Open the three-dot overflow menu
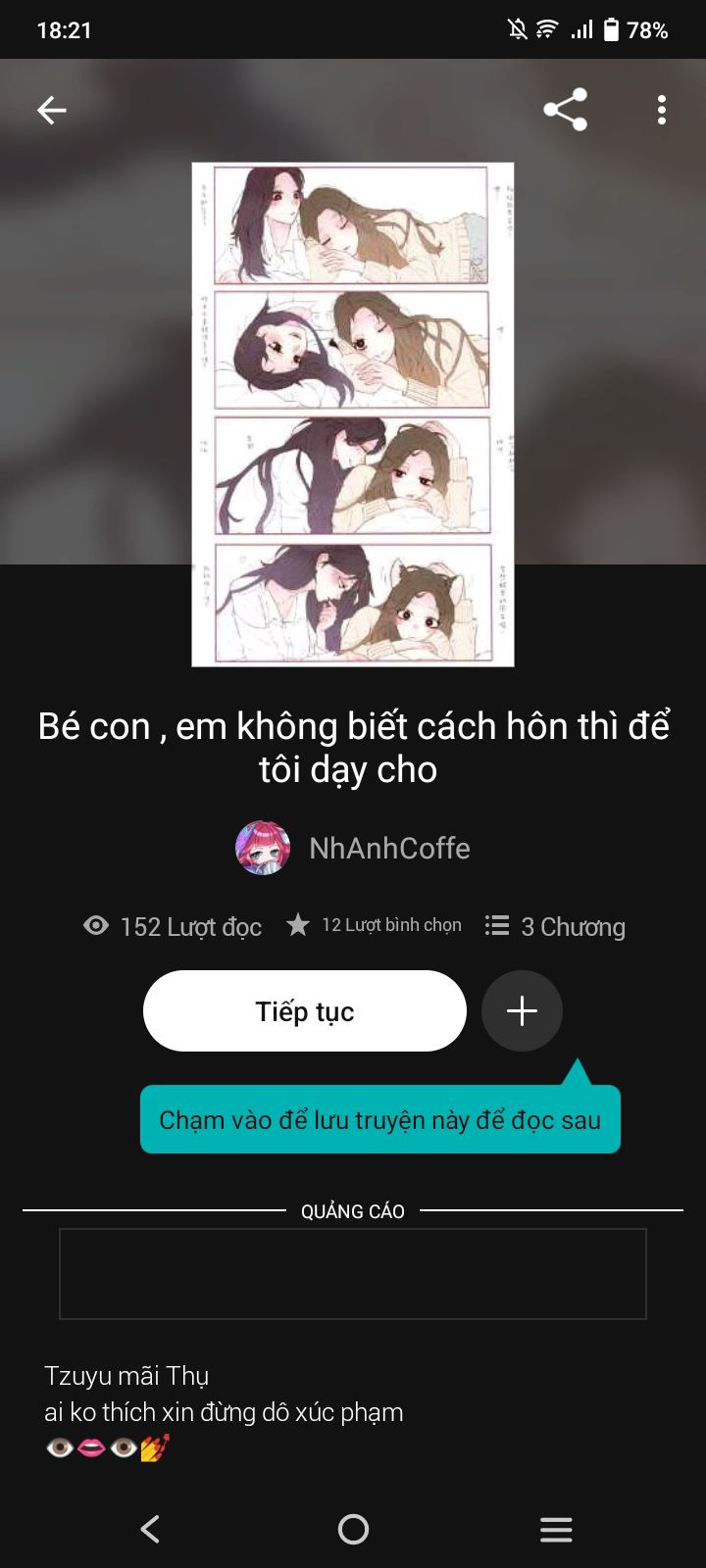This screenshot has height=1568, width=706. pos(662,110)
